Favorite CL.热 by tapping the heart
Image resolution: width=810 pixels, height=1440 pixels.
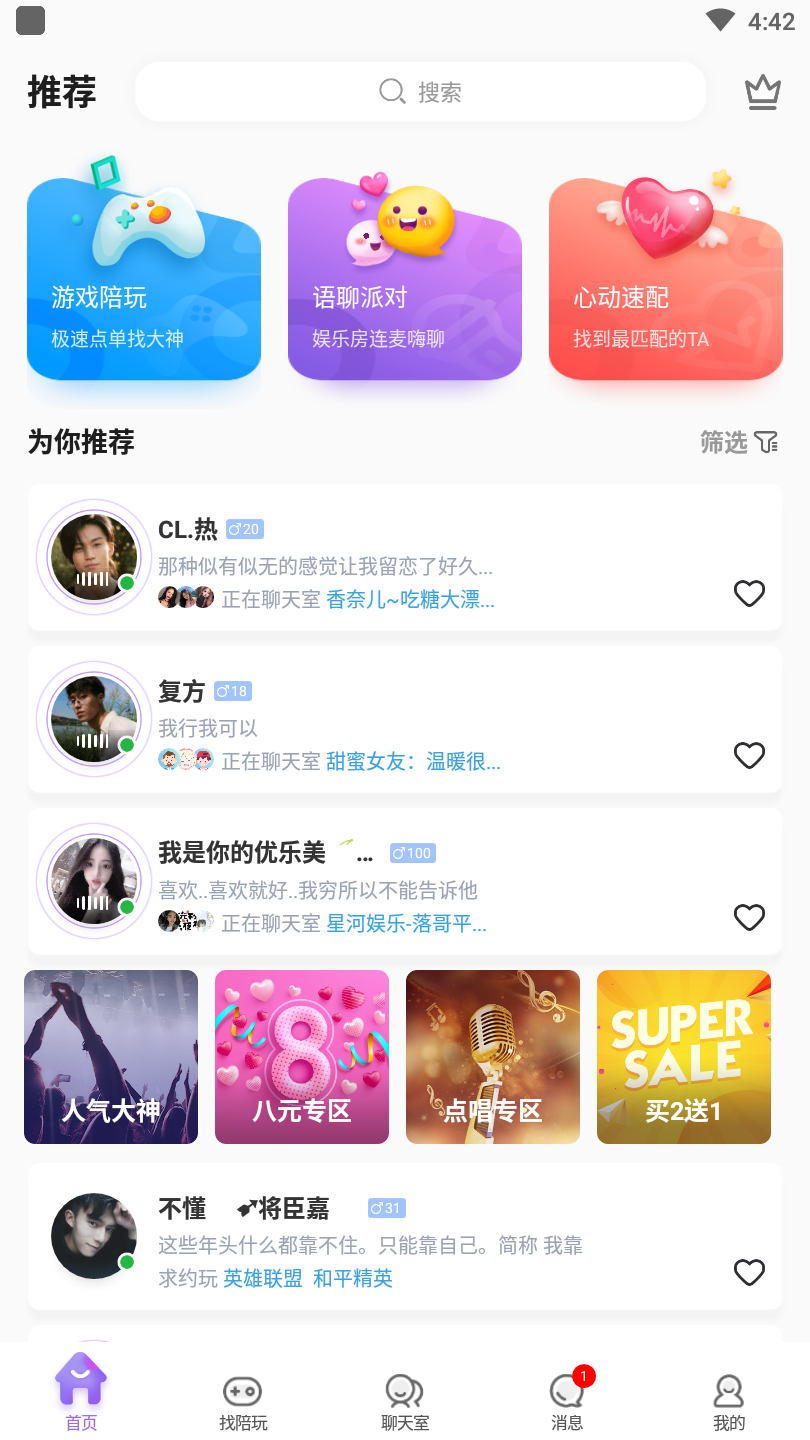749,594
